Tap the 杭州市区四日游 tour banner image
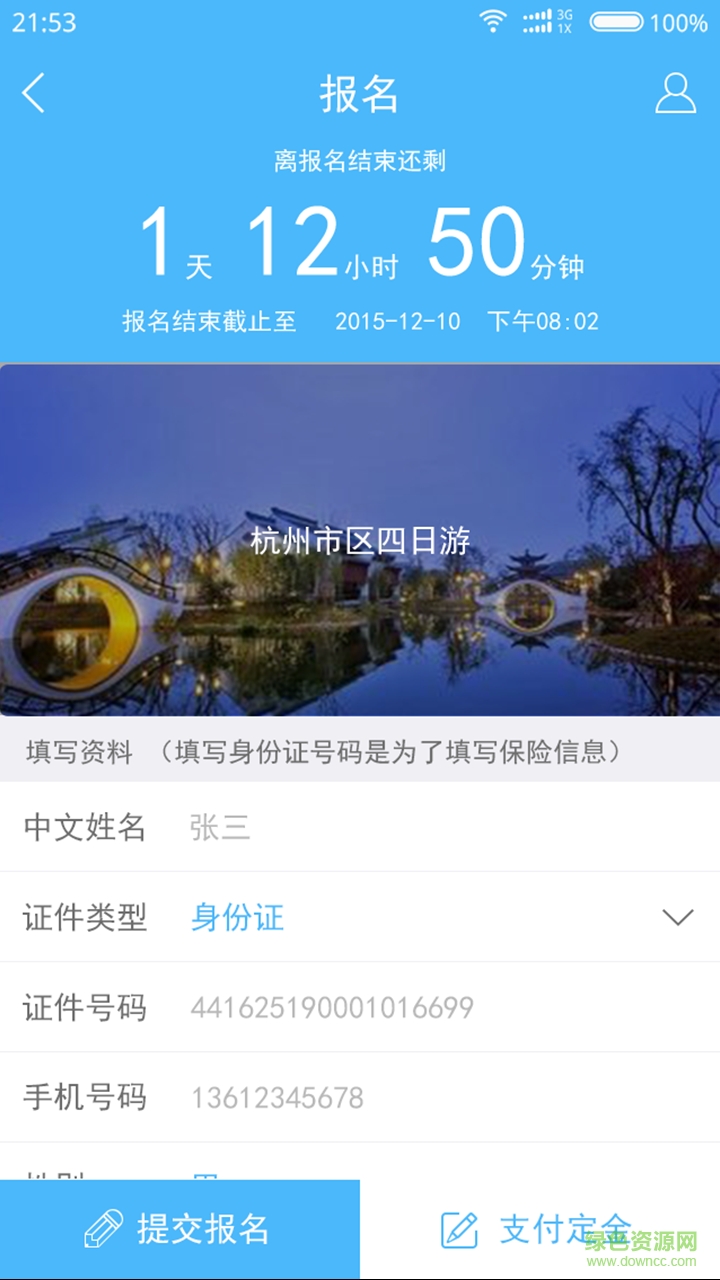720x1280 pixels. point(360,540)
